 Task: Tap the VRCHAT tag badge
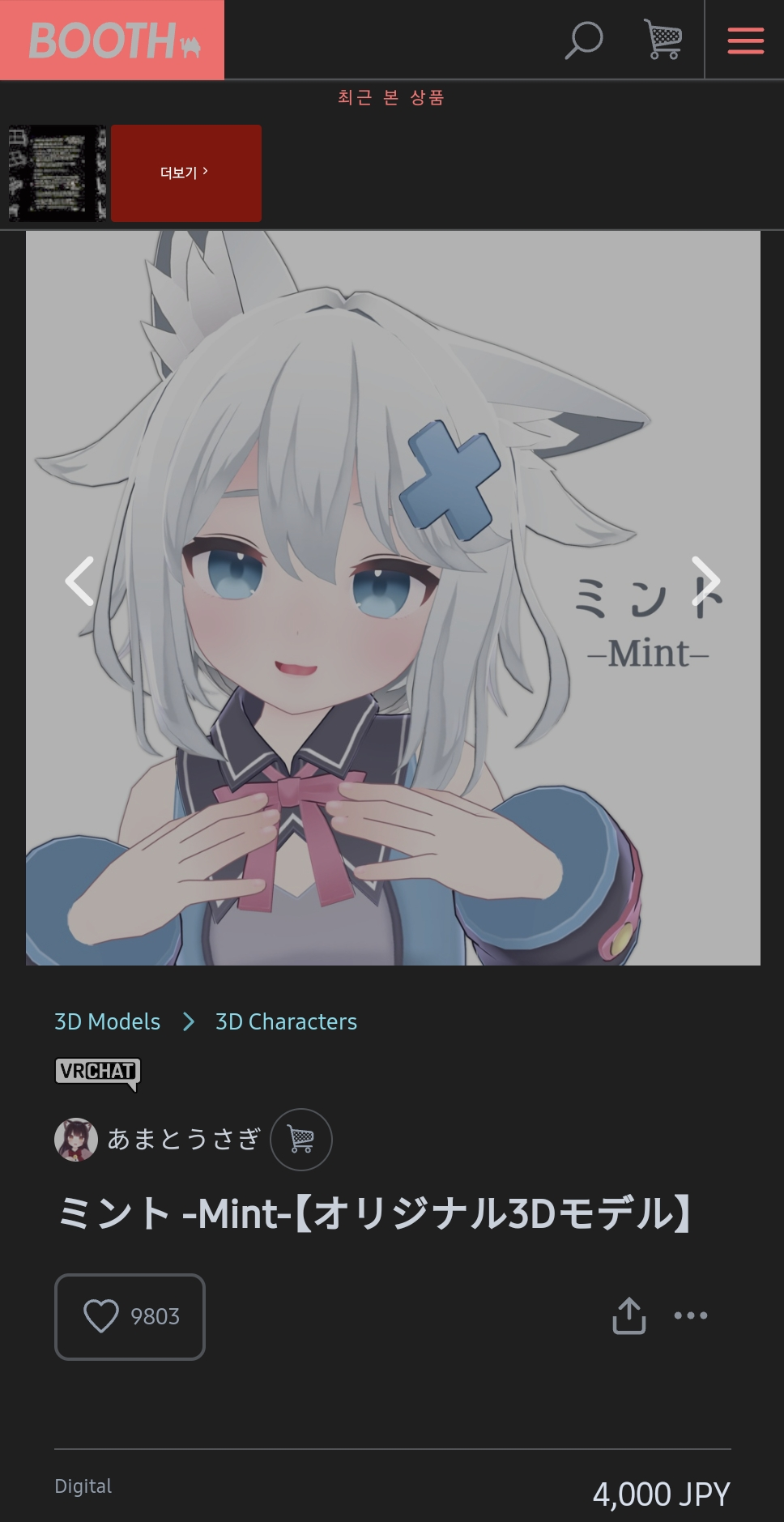pyautogui.click(x=98, y=1073)
